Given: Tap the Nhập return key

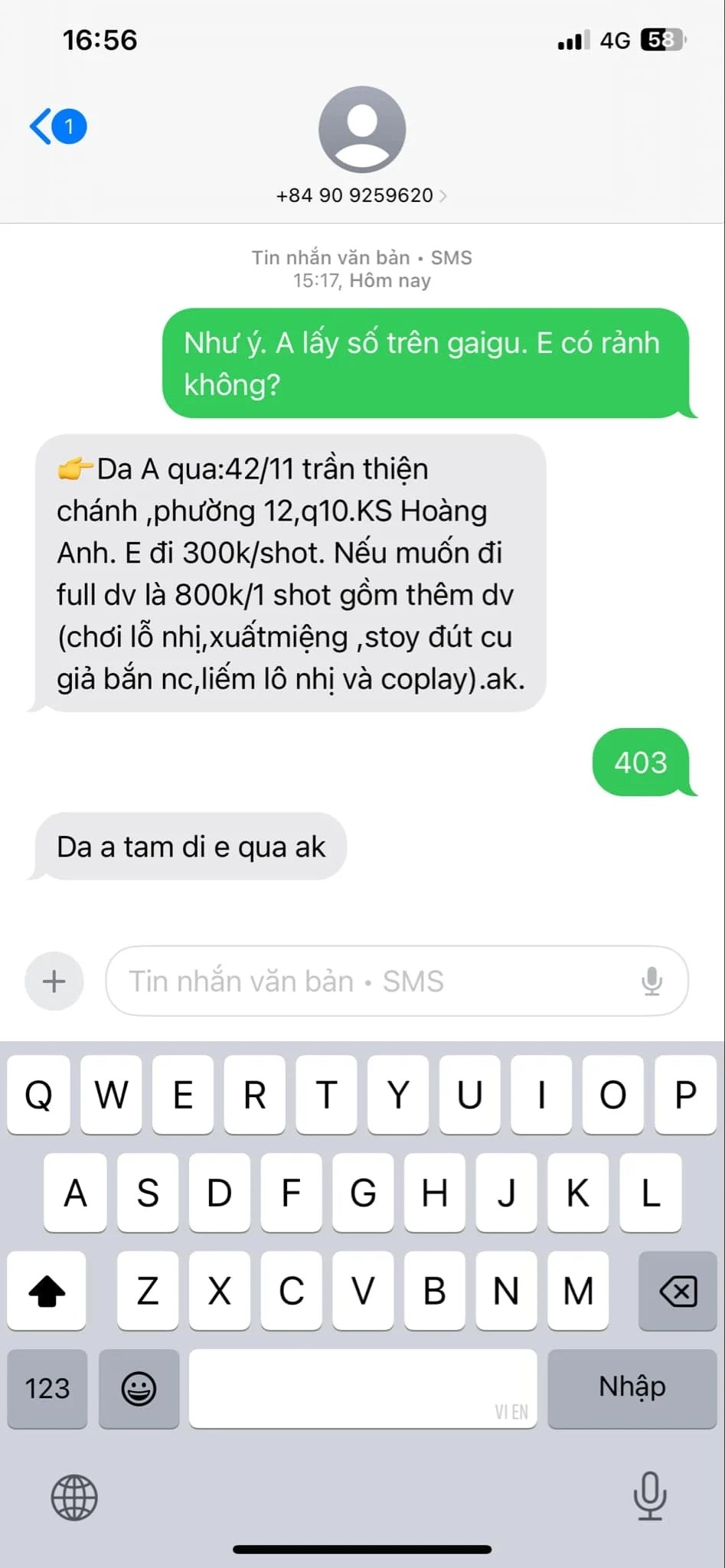Looking at the screenshot, I should point(632,1388).
